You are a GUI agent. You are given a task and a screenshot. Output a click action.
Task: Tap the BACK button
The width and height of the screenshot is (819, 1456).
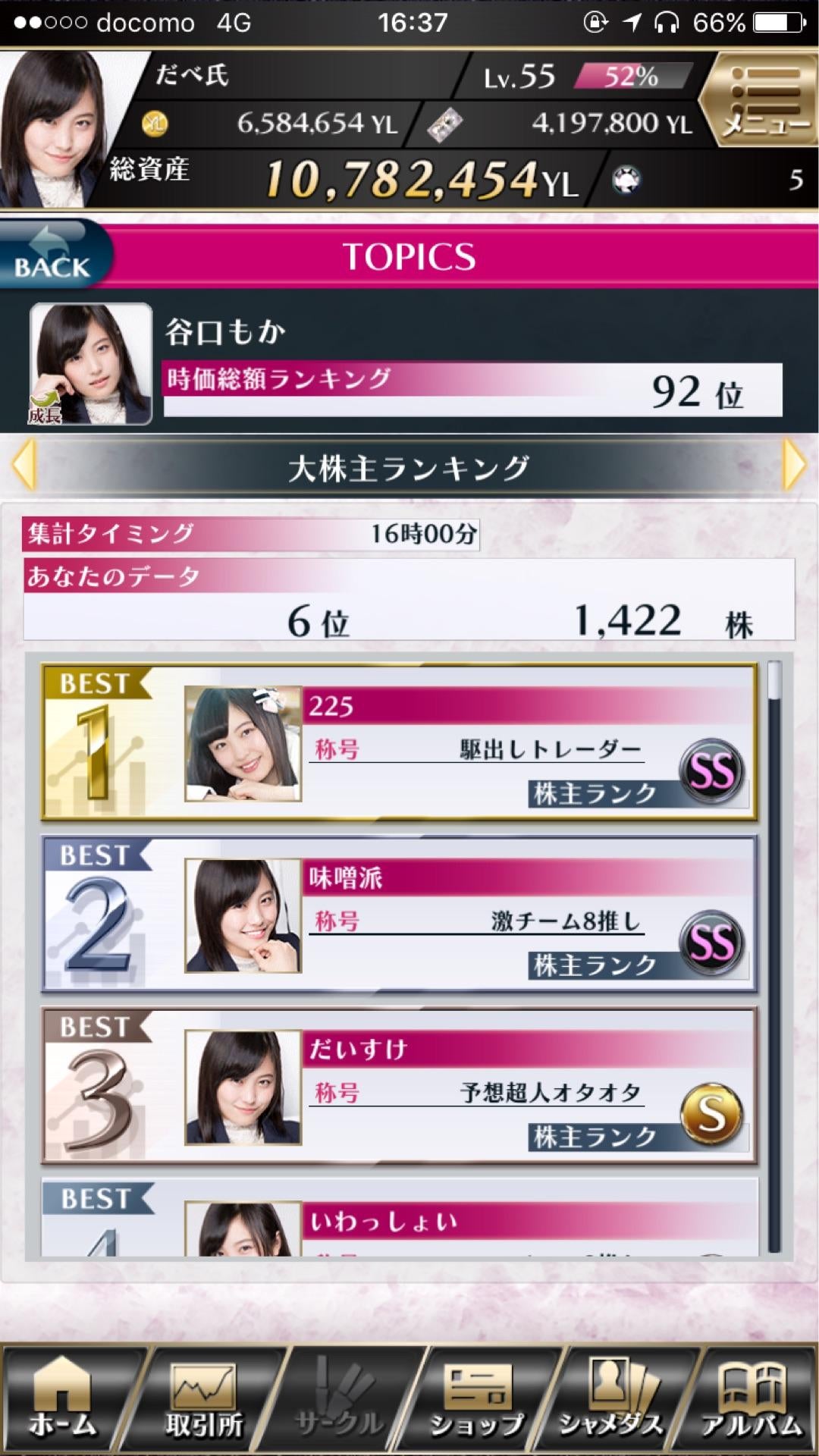click(x=55, y=255)
